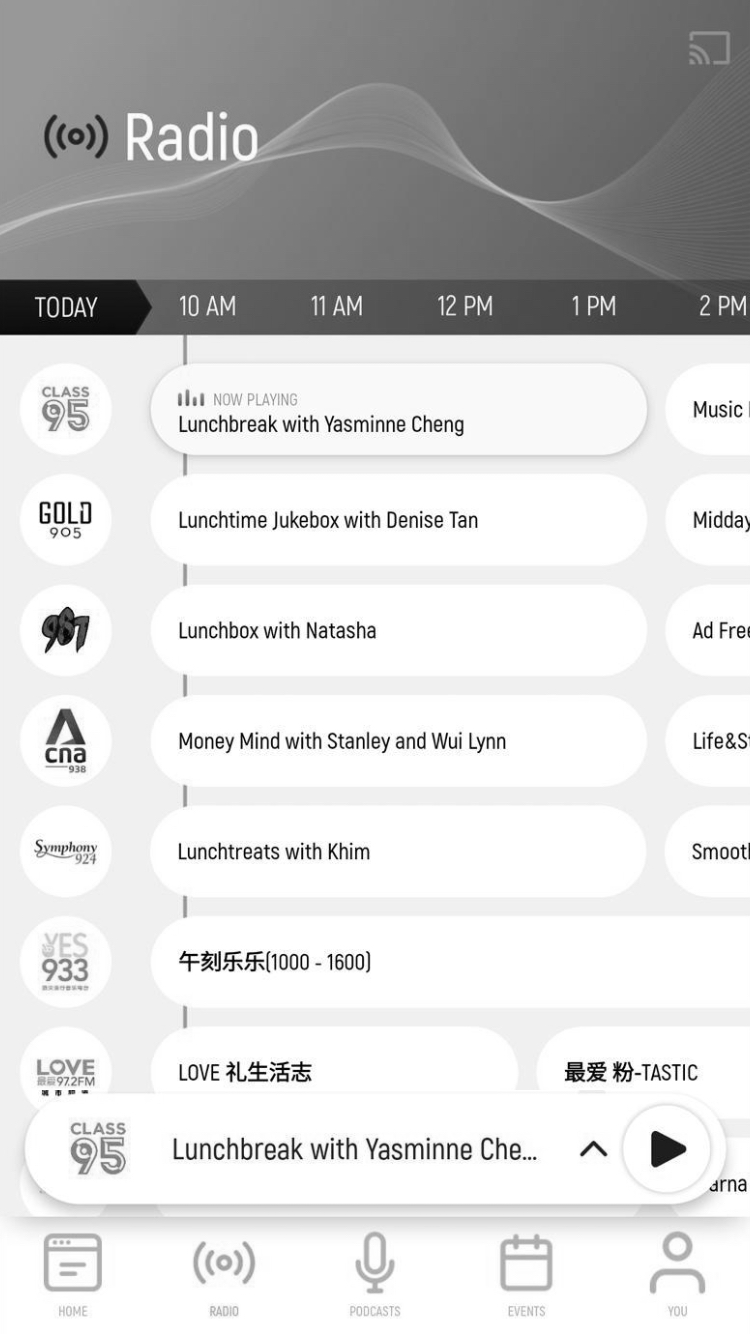The width and height of the screenshot is (750, 1334).
Task: Select the Class 95 station logo
Action: click(66, 410)
